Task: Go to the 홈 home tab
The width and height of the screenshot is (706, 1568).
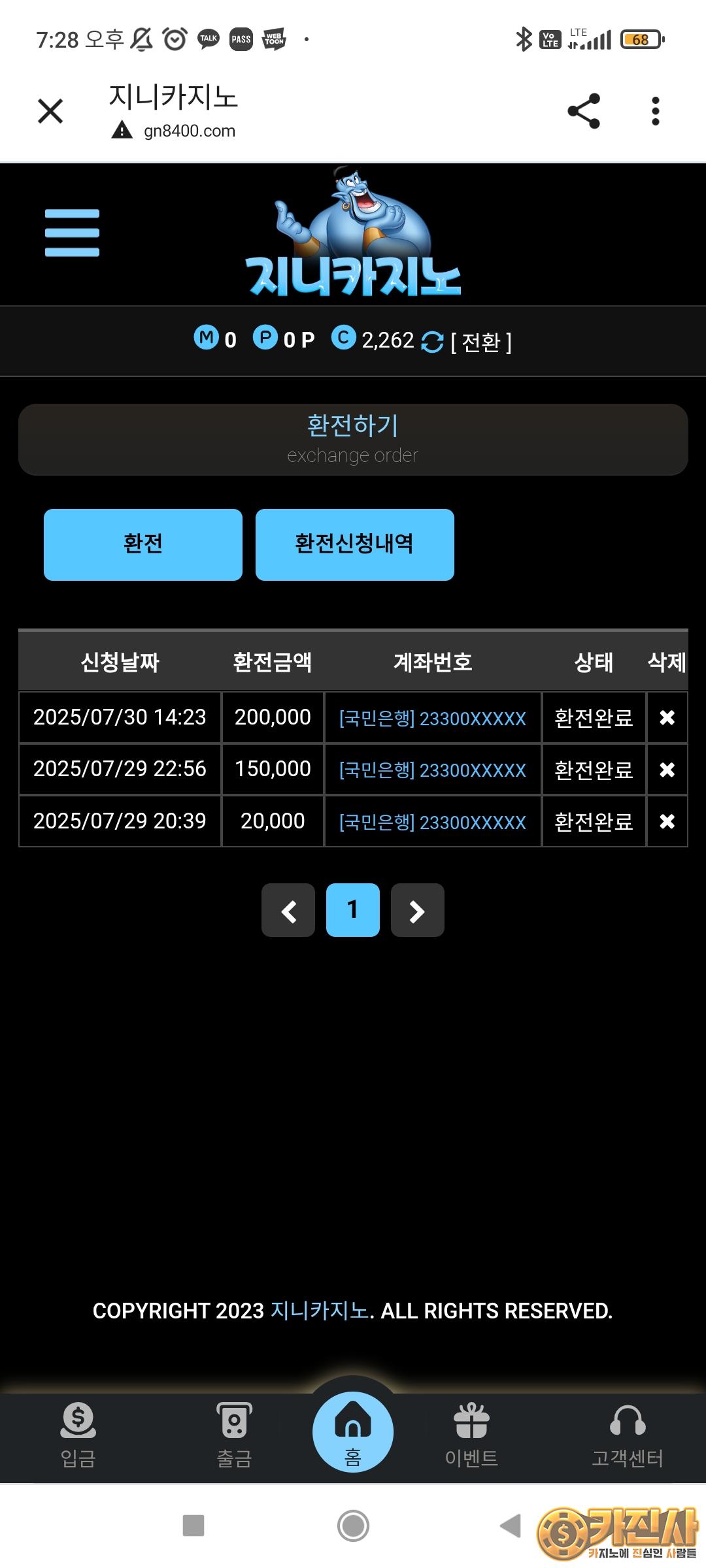Action: (353, 1432)
